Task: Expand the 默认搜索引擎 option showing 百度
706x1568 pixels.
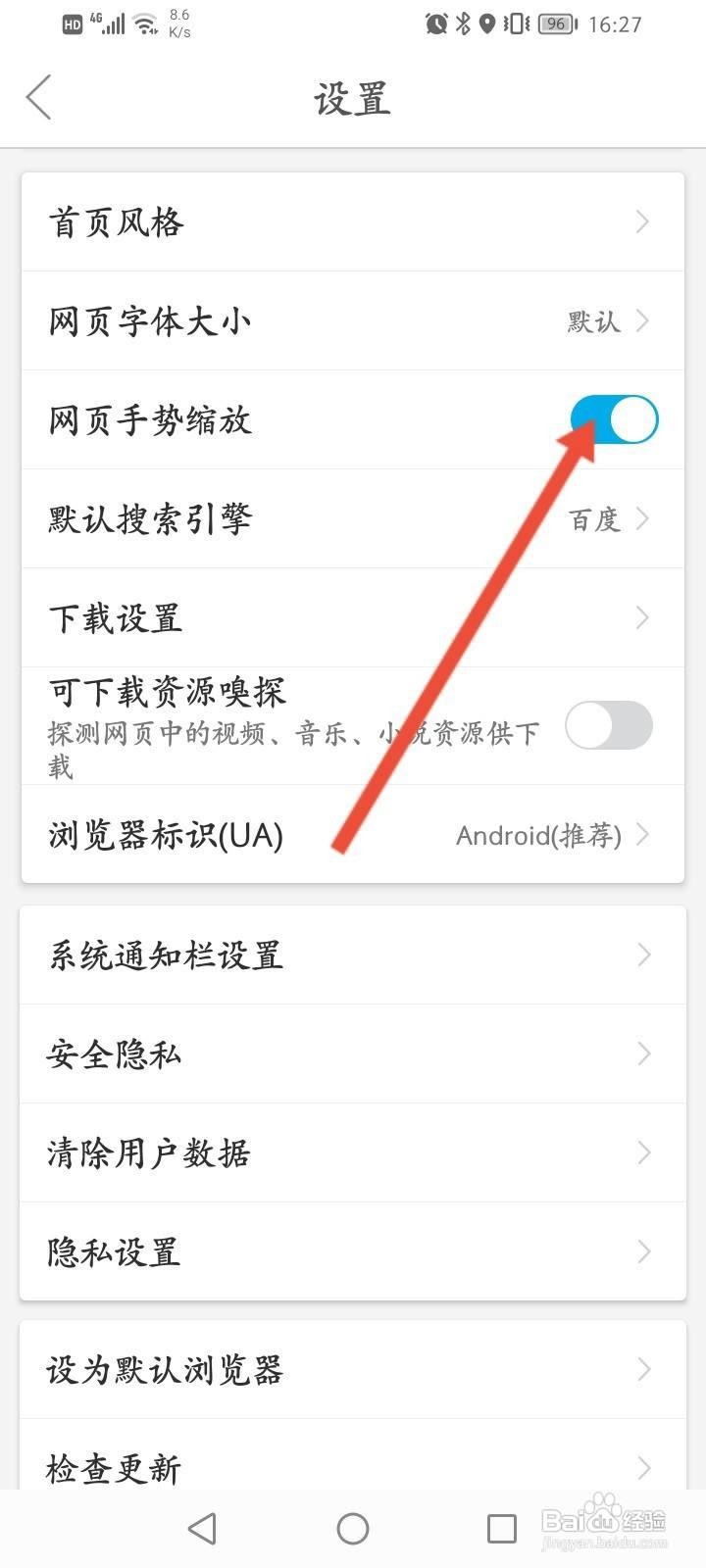Action: (353, 519)
